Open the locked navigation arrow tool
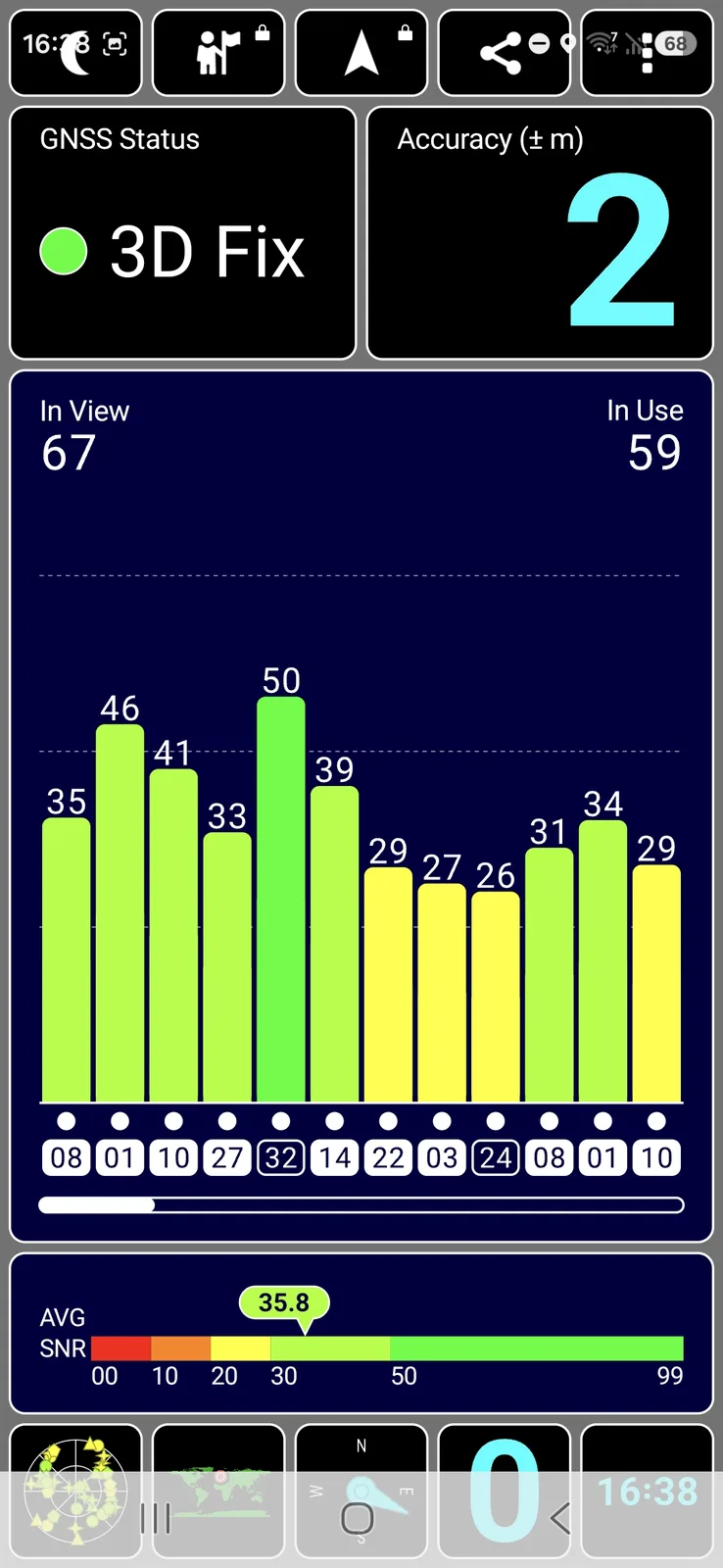Screen dimensions: 723x1568 [x=361, y=53]
